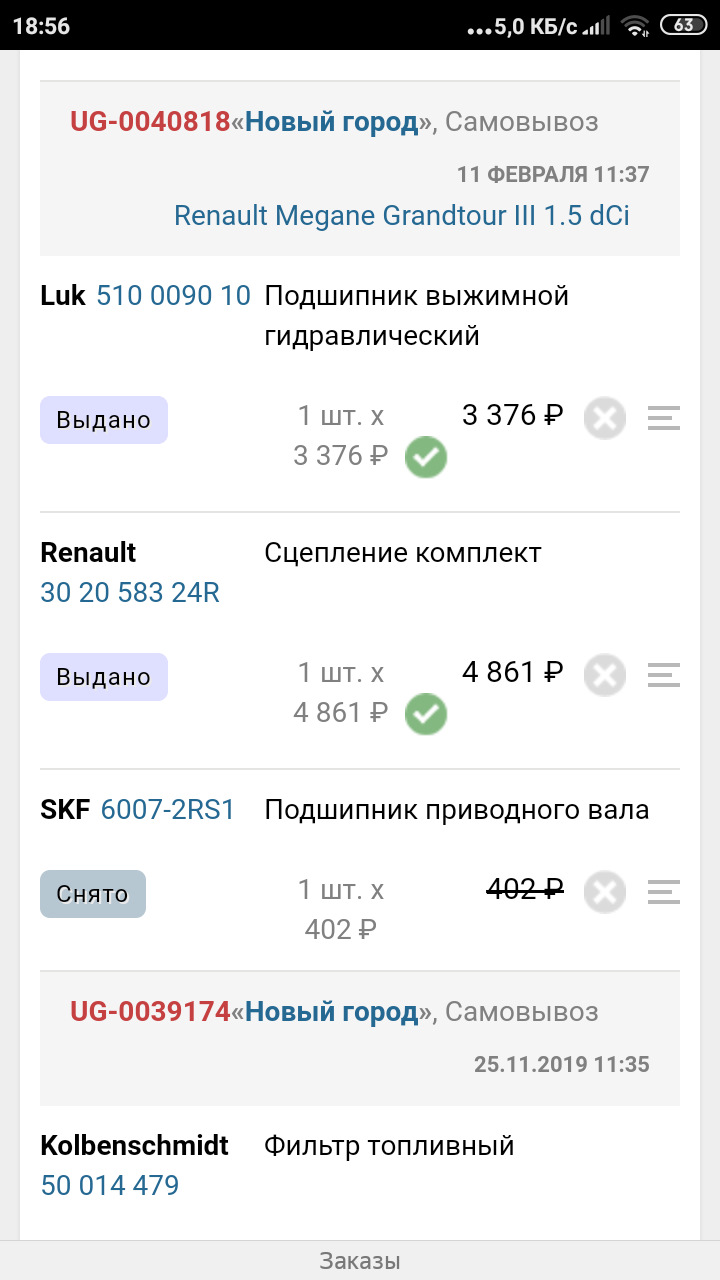The width and height of the screenshot is (720, 1280).
Task: Click the battery indicator showing 63
Action: [x=683, y=26]
